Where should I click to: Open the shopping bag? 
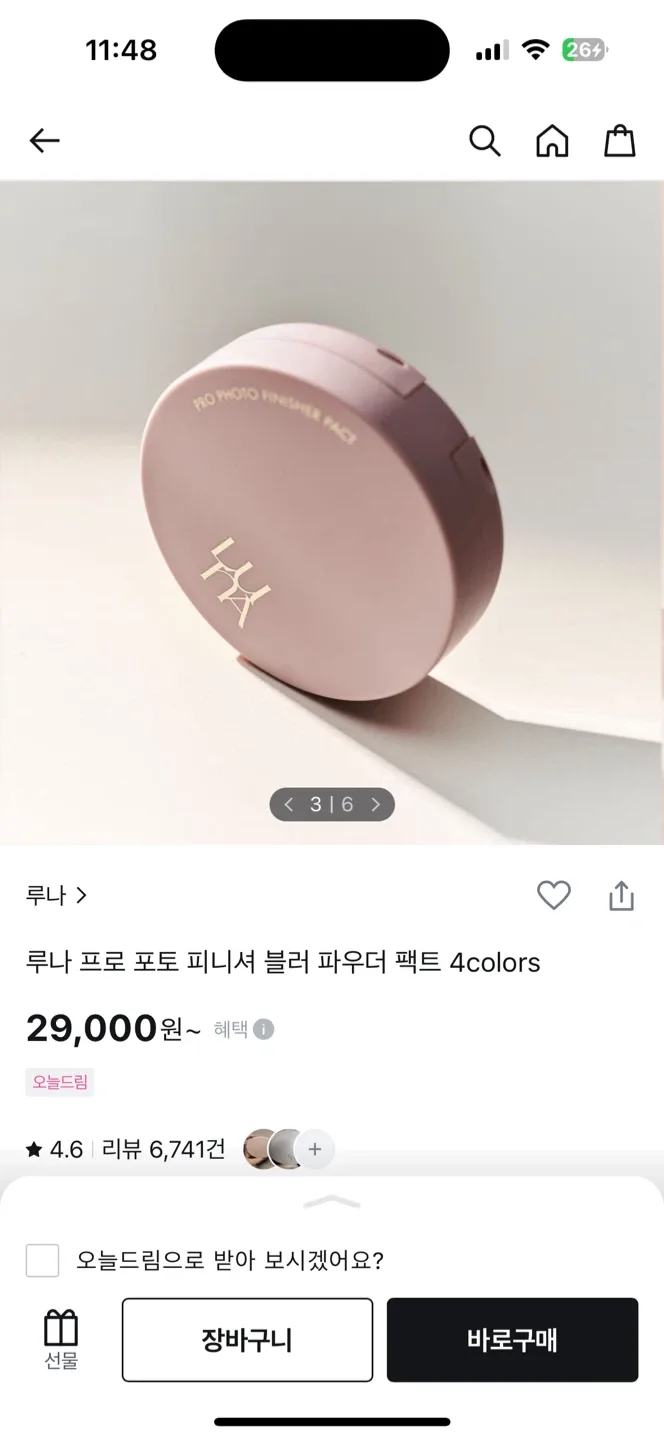[x=619, y=141]
